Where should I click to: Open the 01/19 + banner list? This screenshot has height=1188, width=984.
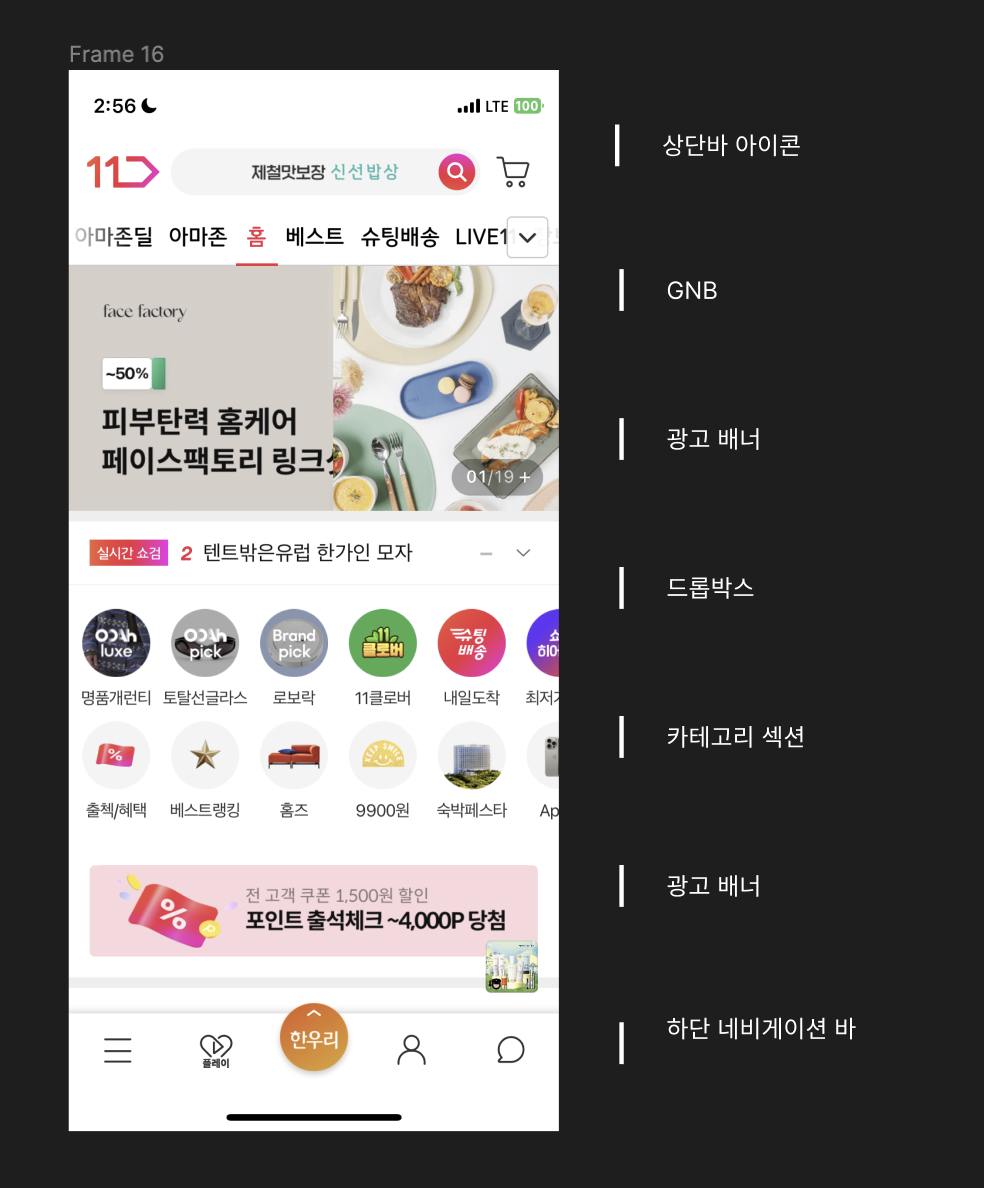point(497,477)
